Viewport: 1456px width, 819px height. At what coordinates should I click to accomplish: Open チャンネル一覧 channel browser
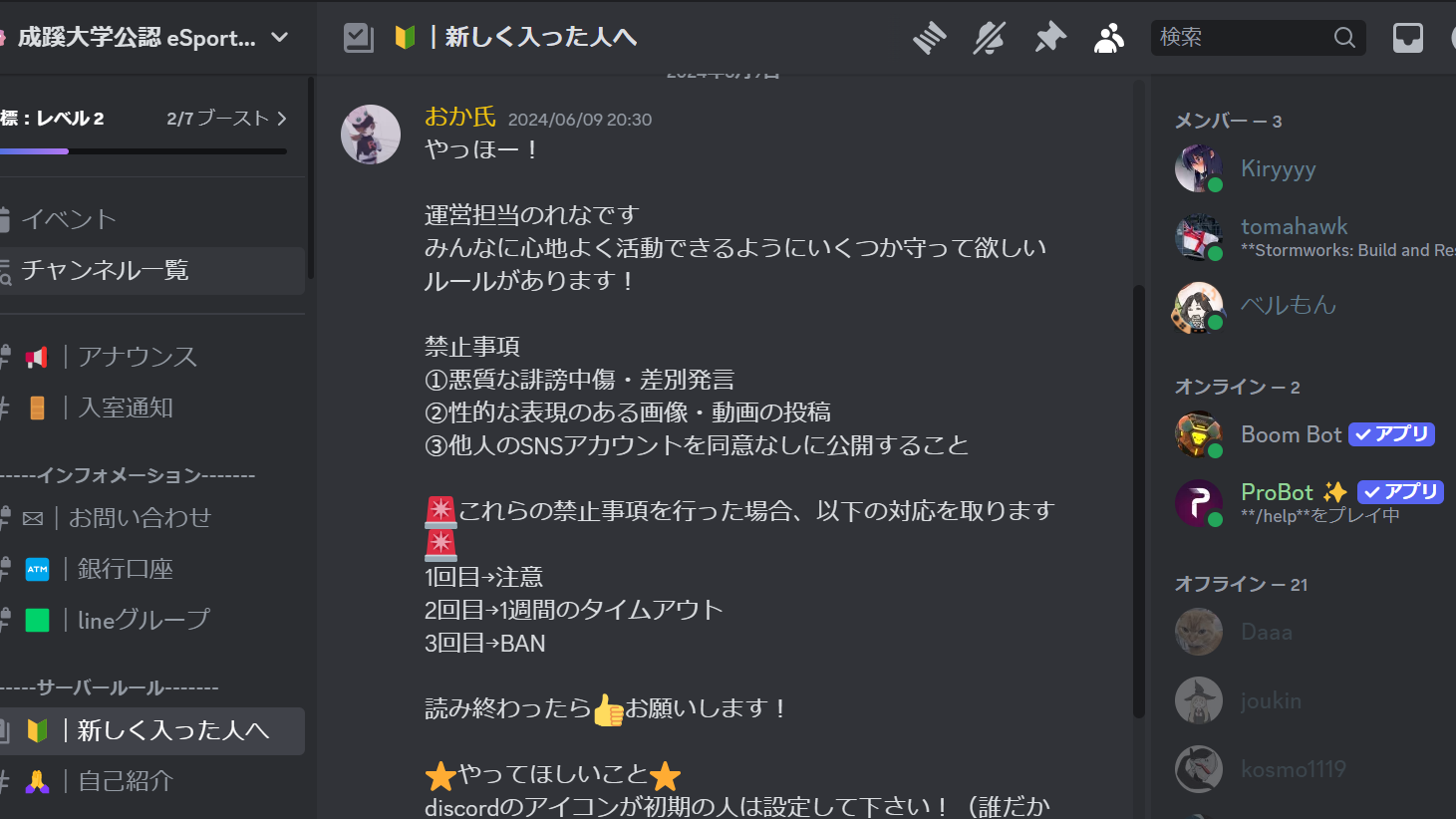[106, 271]
